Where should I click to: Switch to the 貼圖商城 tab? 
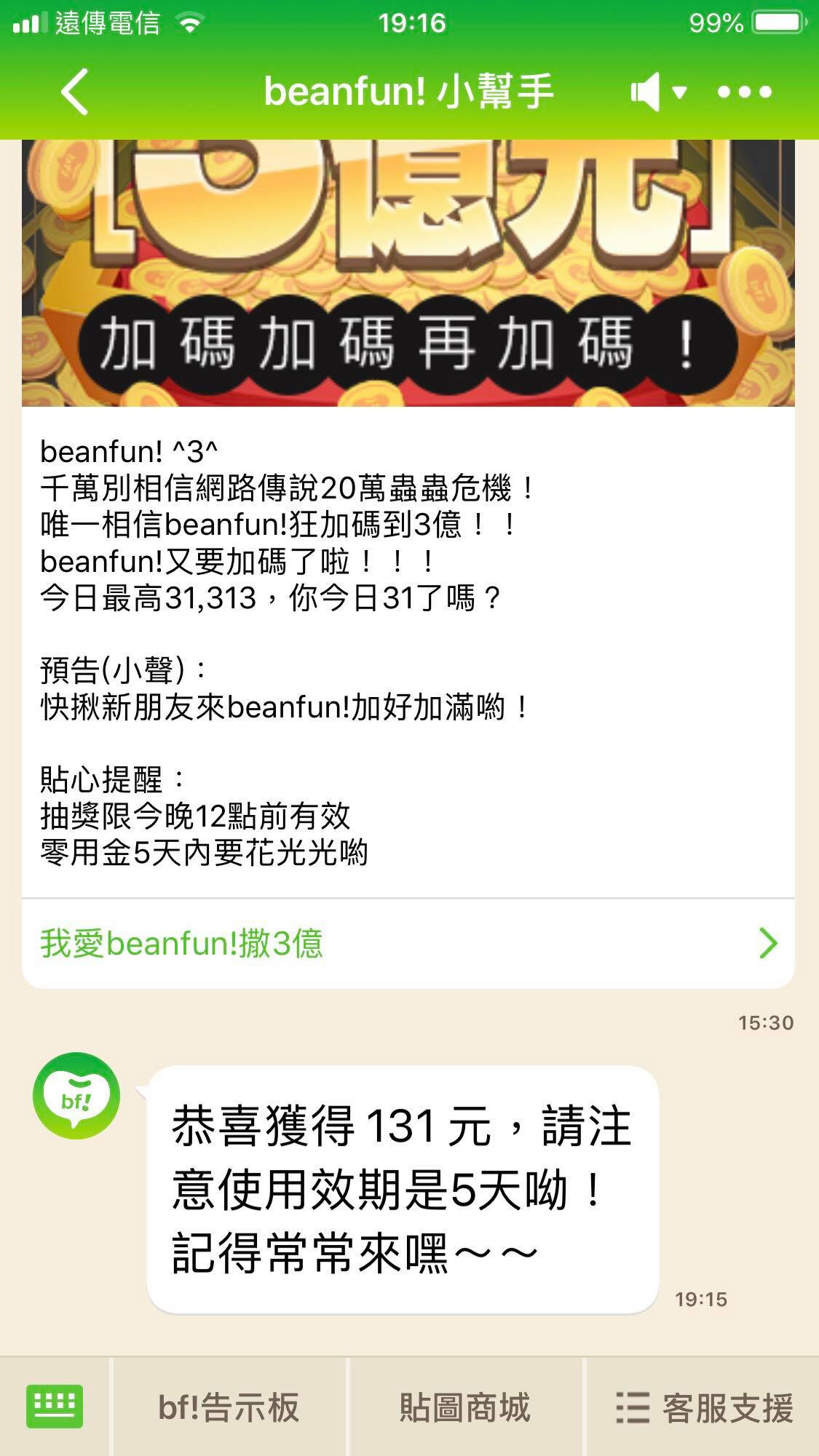(x=464, y=1406)
